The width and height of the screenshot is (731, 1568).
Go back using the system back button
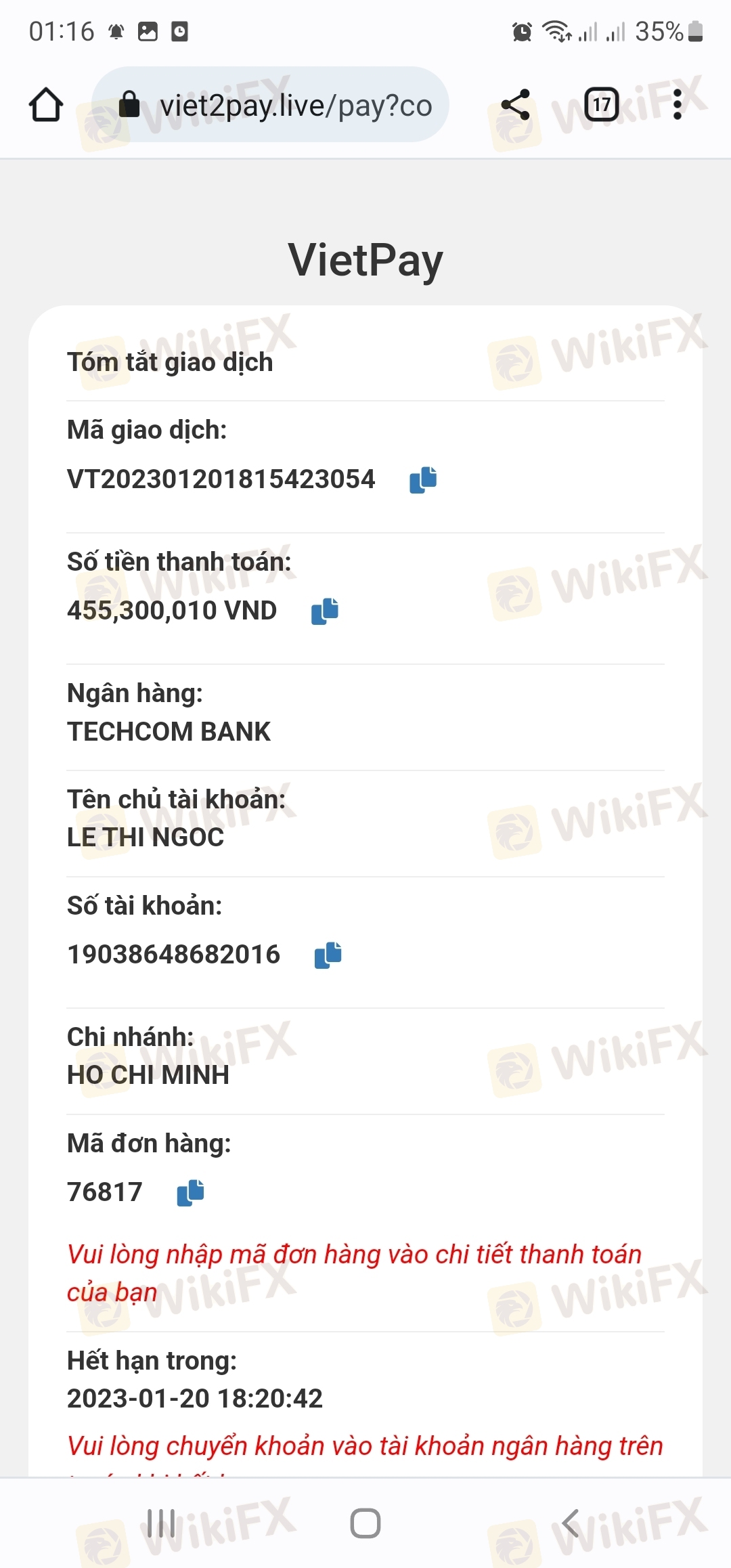coord(570,1523)
